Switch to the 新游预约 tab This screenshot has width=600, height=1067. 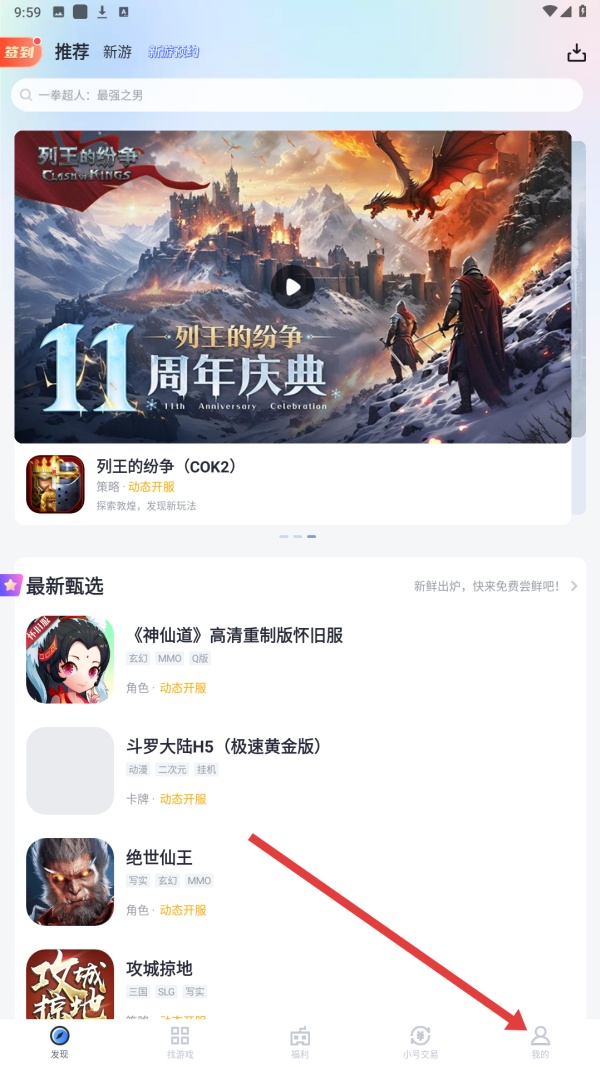(x=173, y=51)
